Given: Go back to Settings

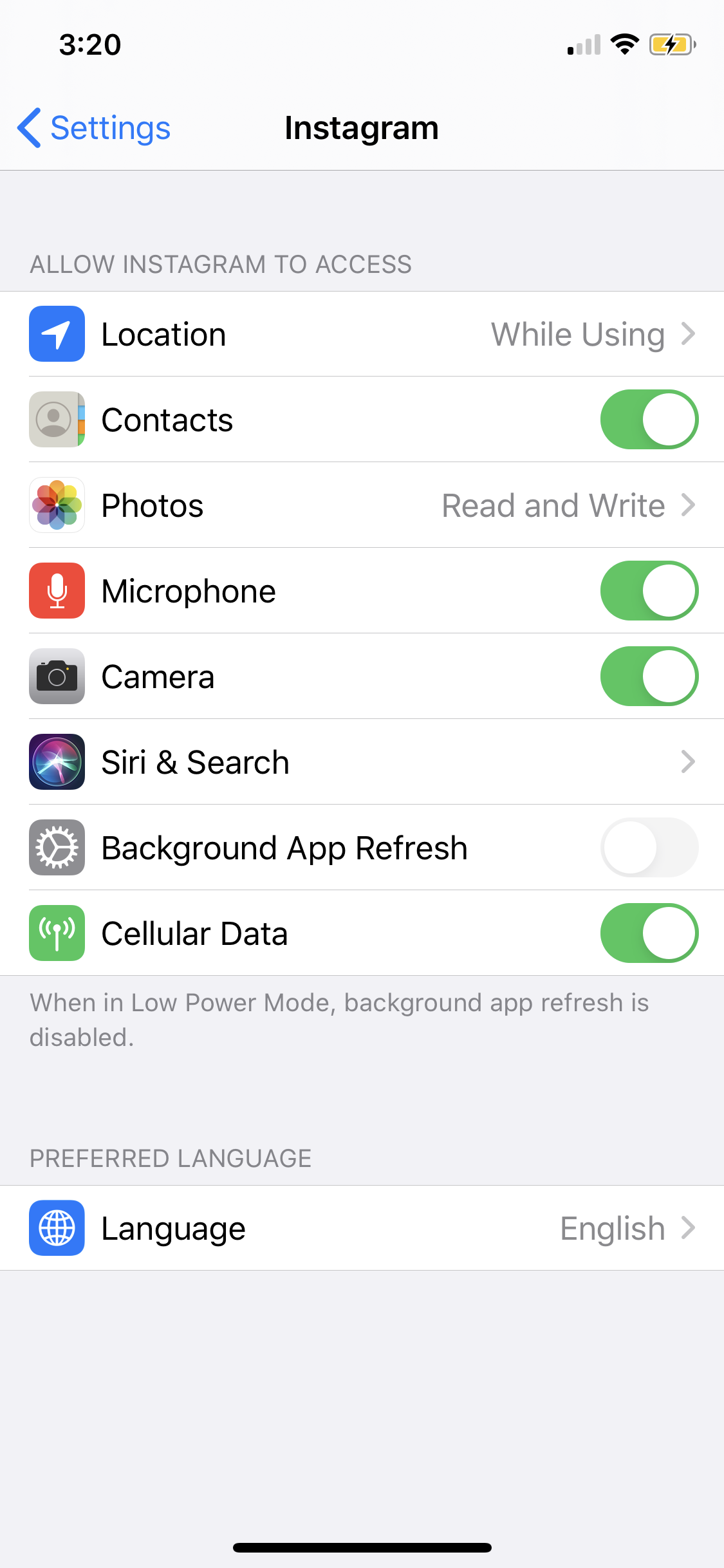Looking at the screenshot, I should coord(94,128).
